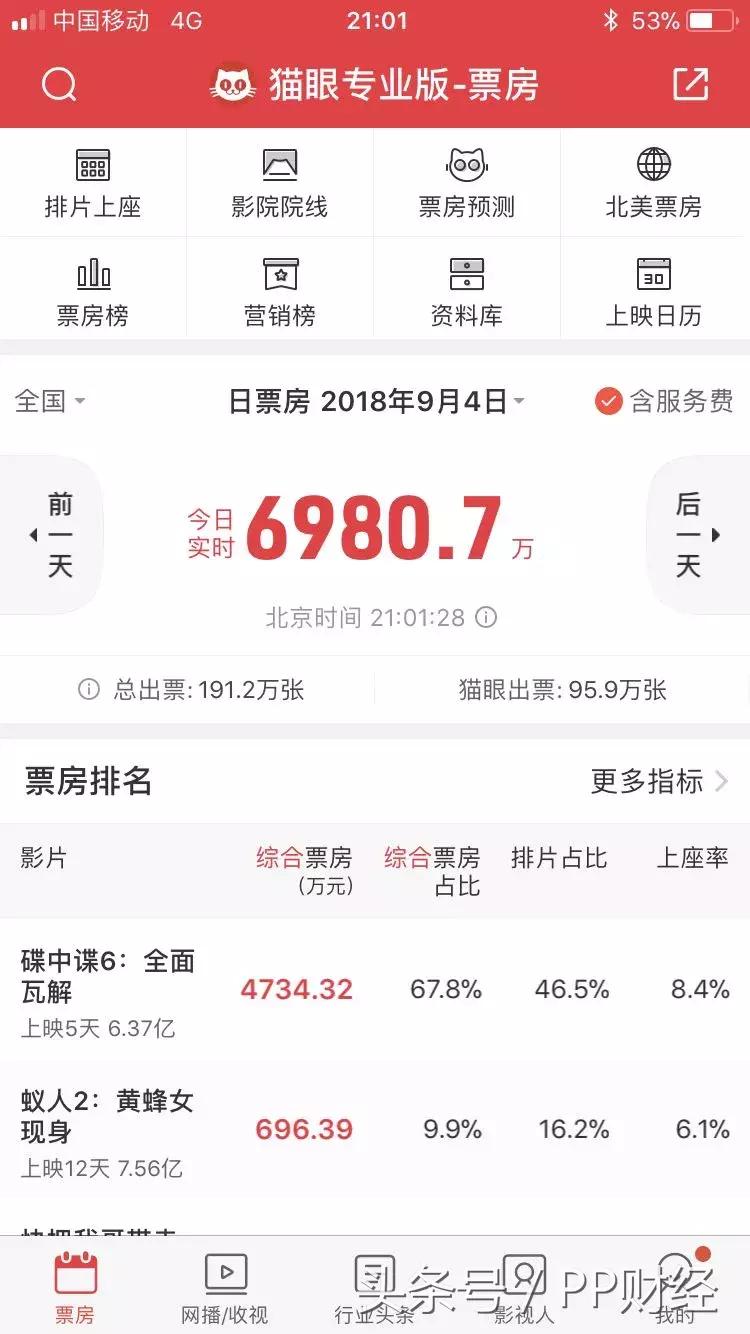Open 营销榜 rankings
750x1334 pixels.
280,292
